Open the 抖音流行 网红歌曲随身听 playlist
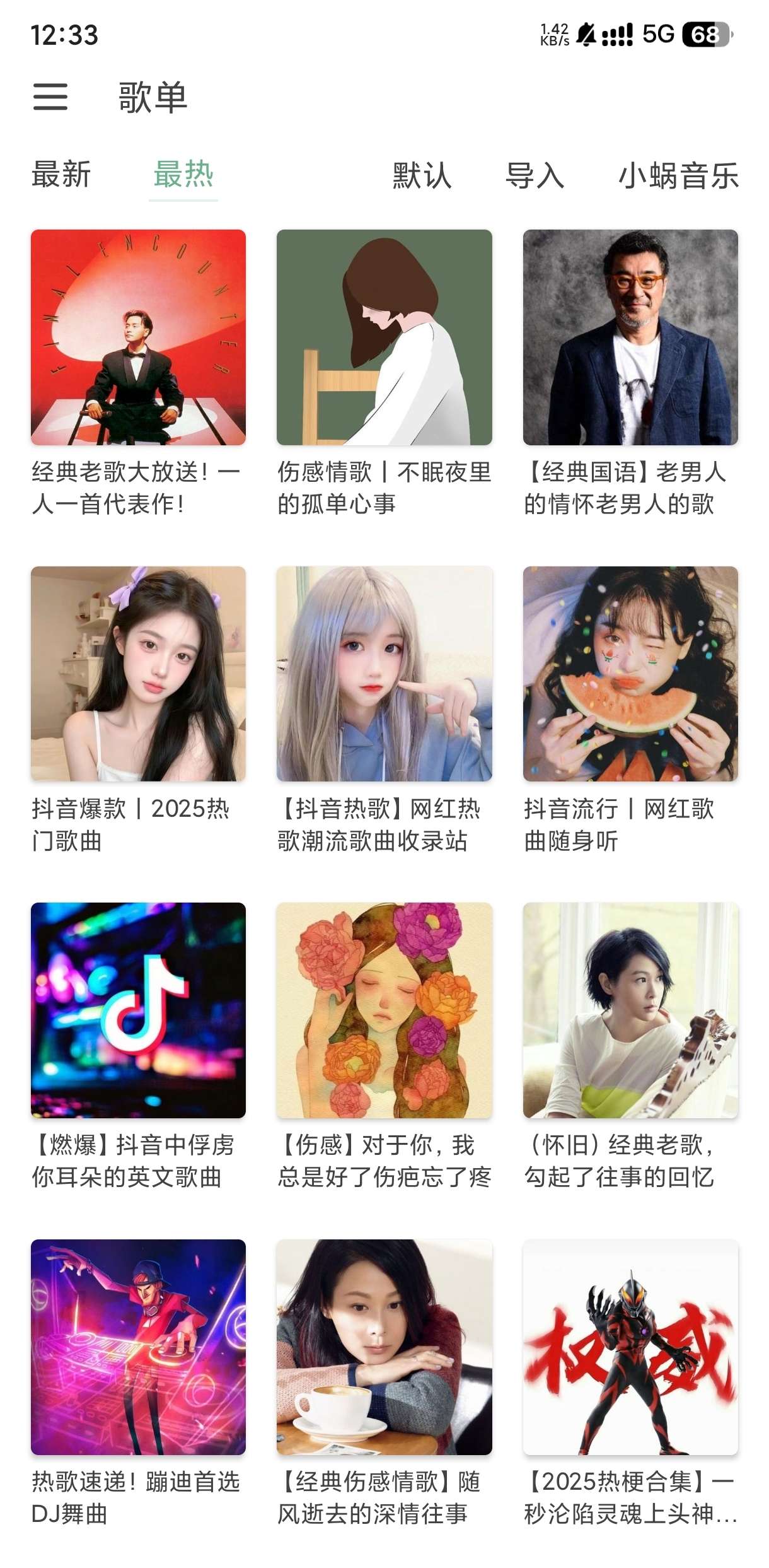Viewport: 769px width, 1568px height. (630, 674)
